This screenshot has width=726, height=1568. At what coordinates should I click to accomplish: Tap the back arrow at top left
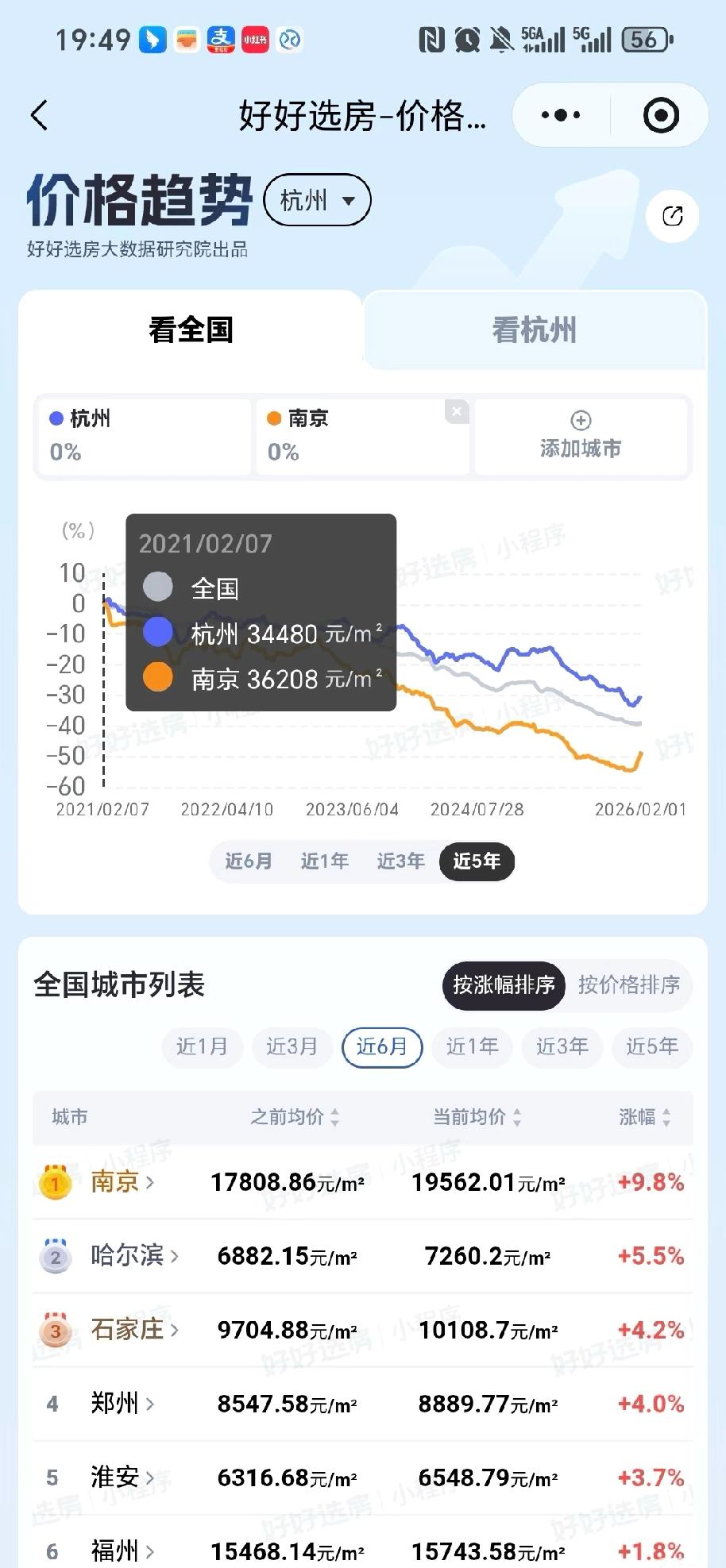point(38,114)
